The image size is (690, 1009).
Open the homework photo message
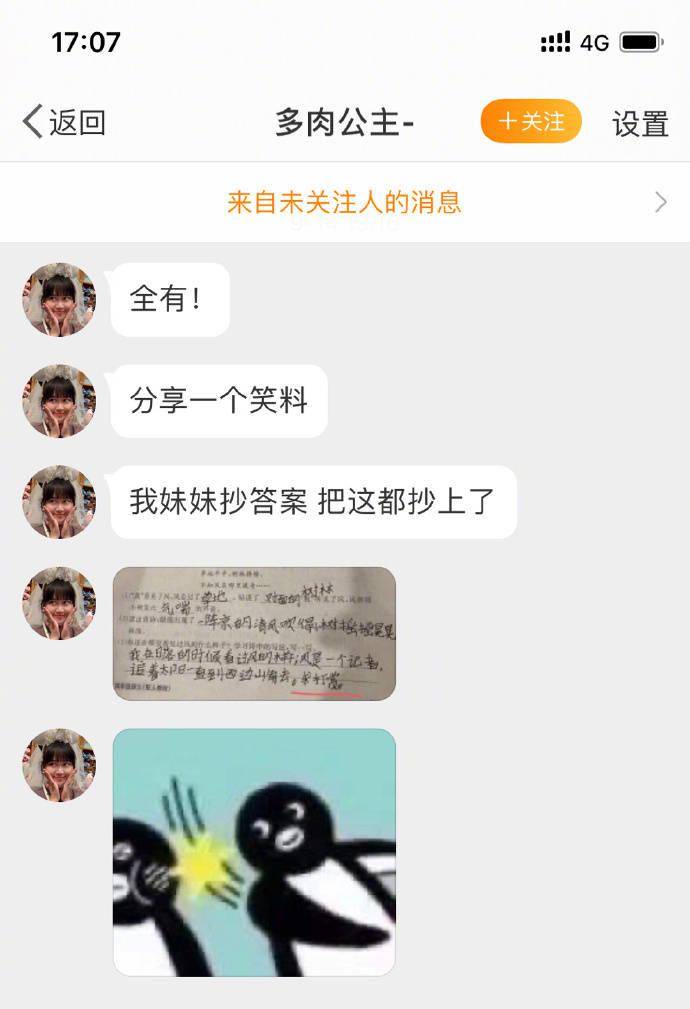(254, 633)
